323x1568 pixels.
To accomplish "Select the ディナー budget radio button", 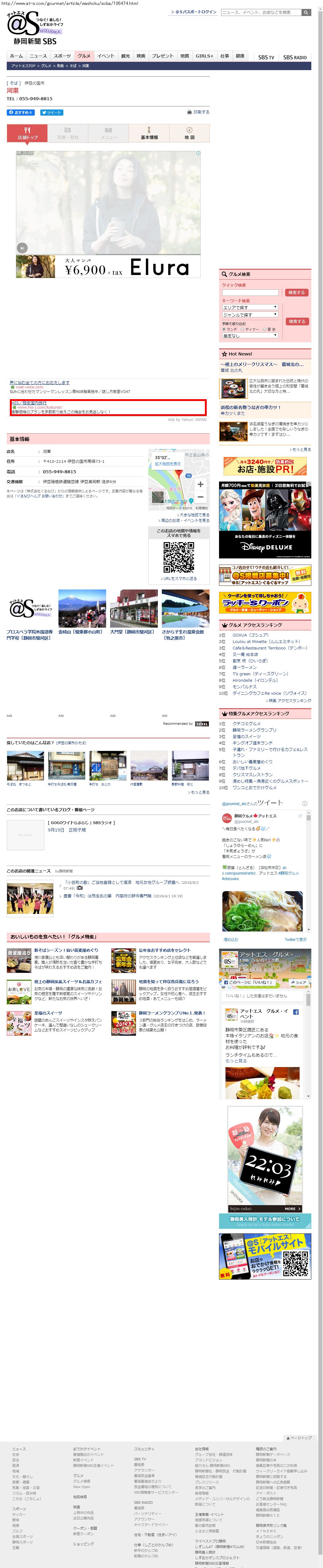I will [242, 329].
